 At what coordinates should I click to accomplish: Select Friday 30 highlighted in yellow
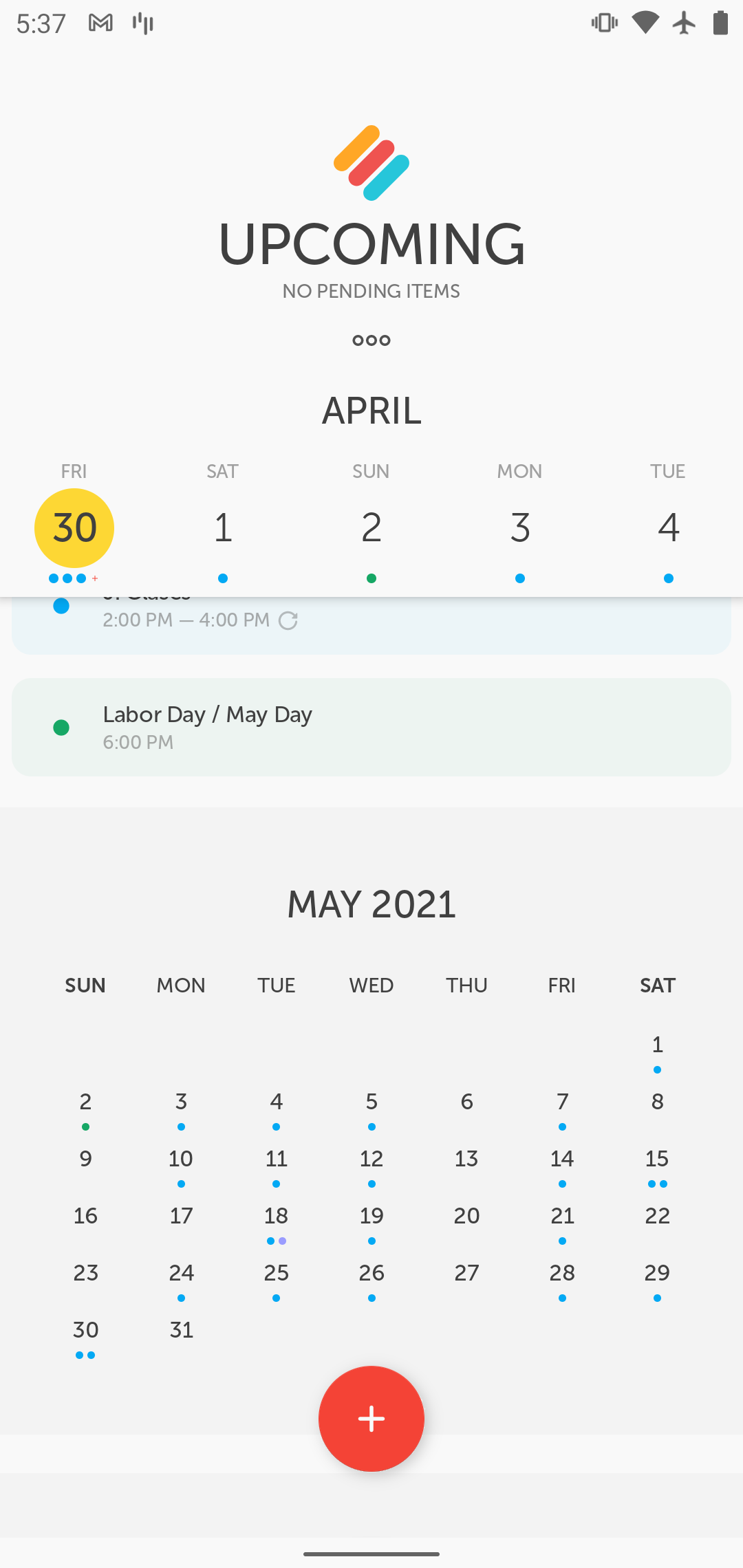pyautogui.click(x=74, y=528)
